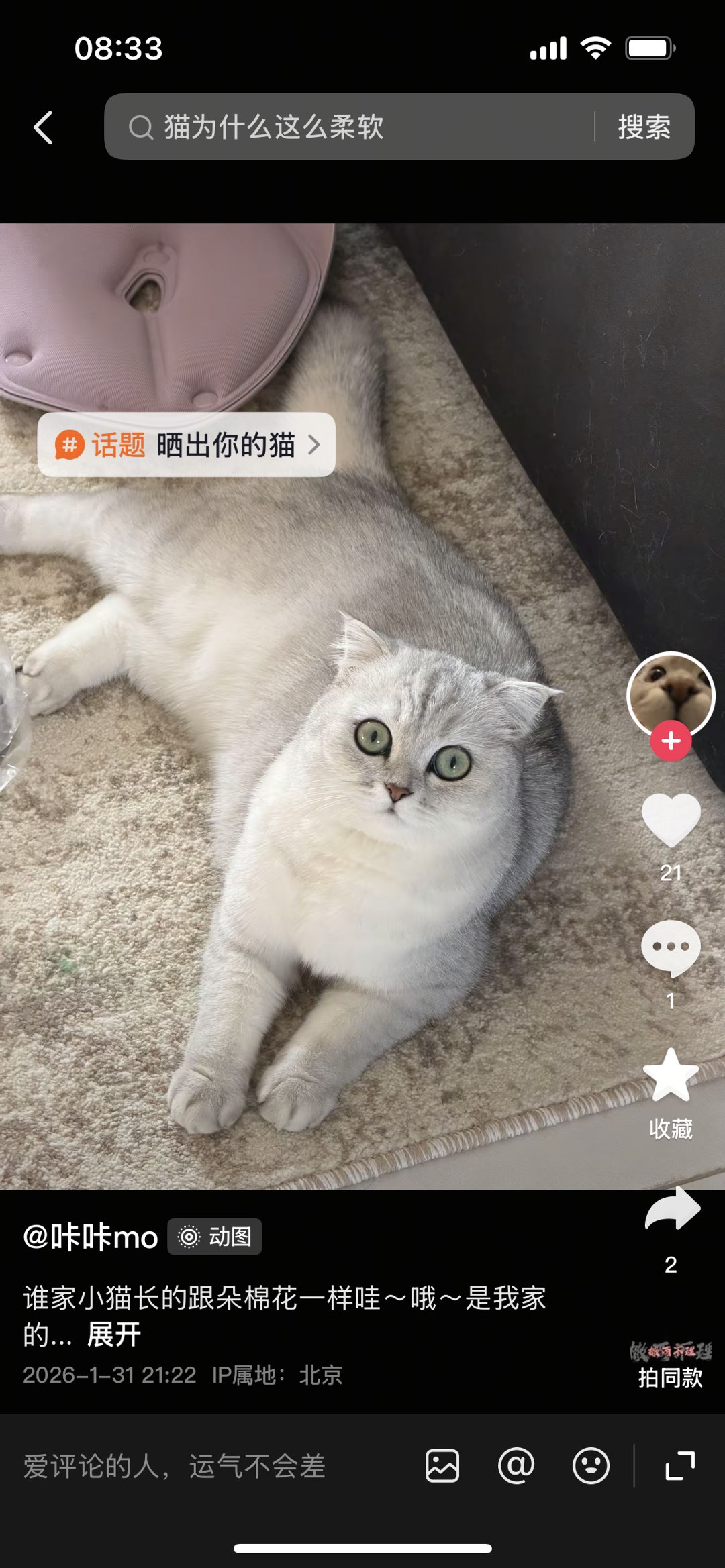The height and width of the screenshot is (1568, 725).
Task: Go back using the top-left arrow
Action: pyautogui.click(x=44, y=127)
